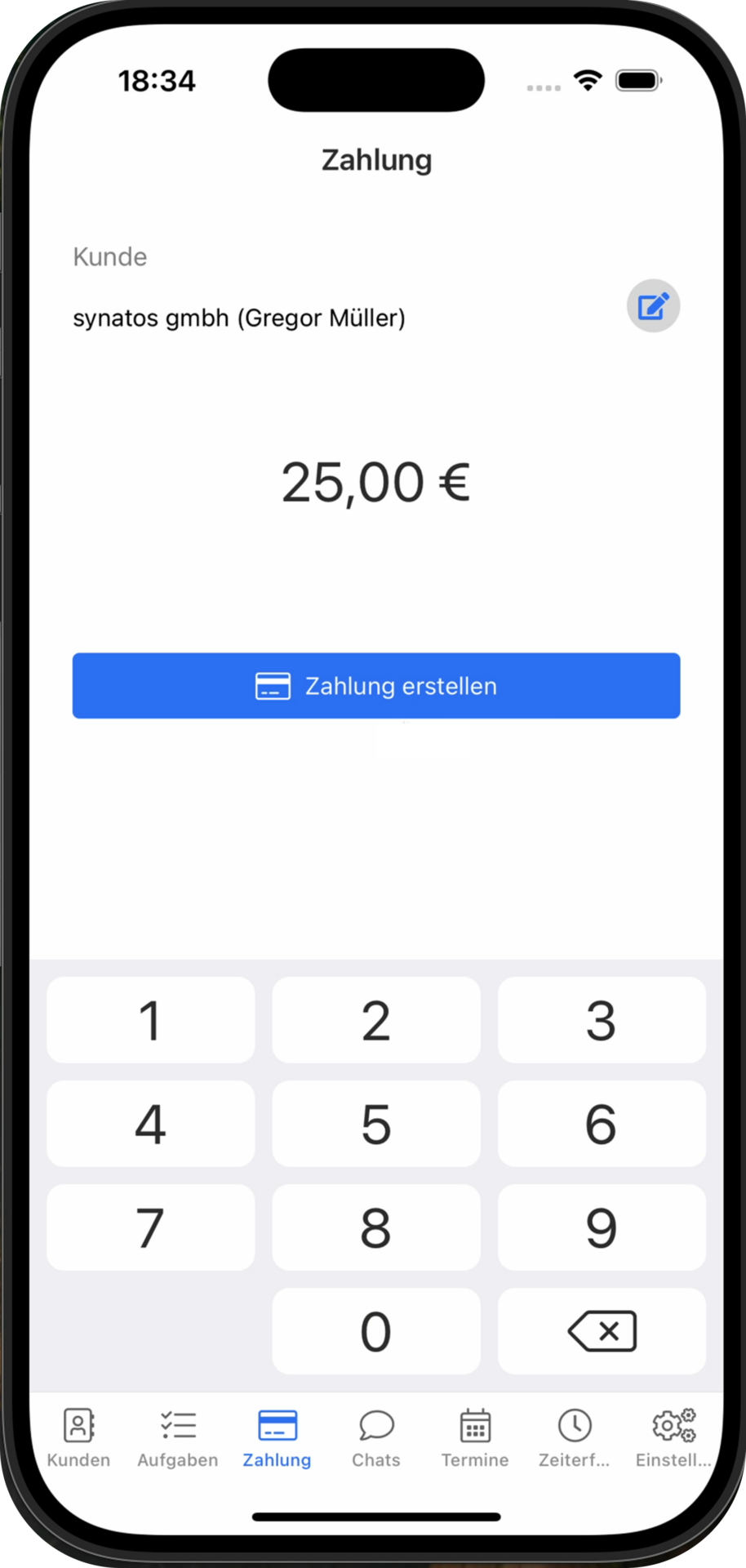Enter digit 2 on the keypad
The height and width of the screenshot is (1568, 746).
click(x=376, y=1020)
